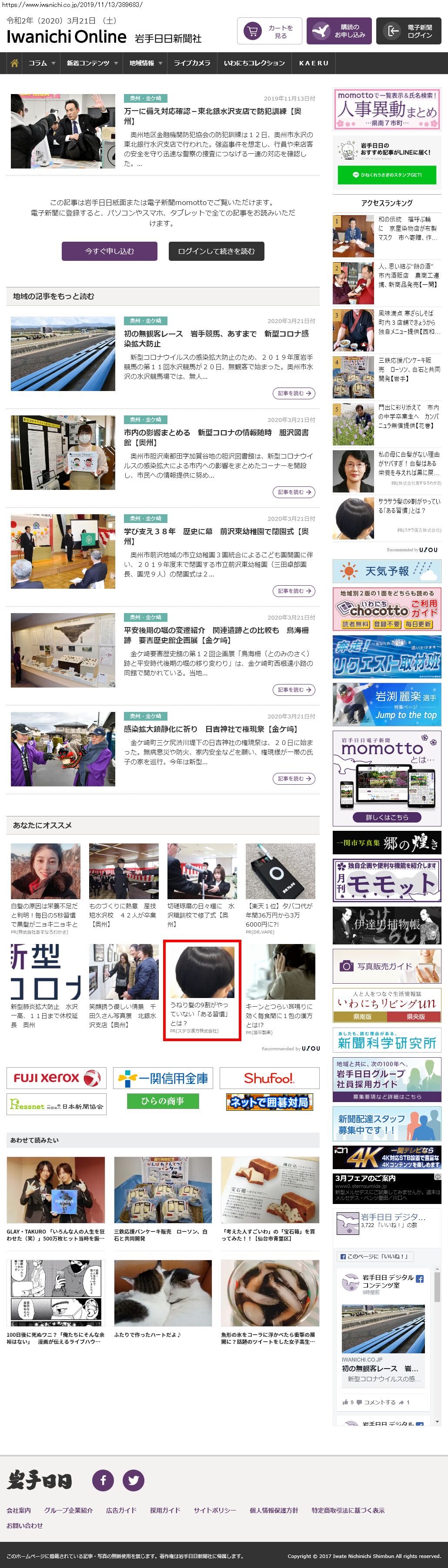Open the 人事異動まとめ banner
Screen dimensions: 448x1568
387,109
